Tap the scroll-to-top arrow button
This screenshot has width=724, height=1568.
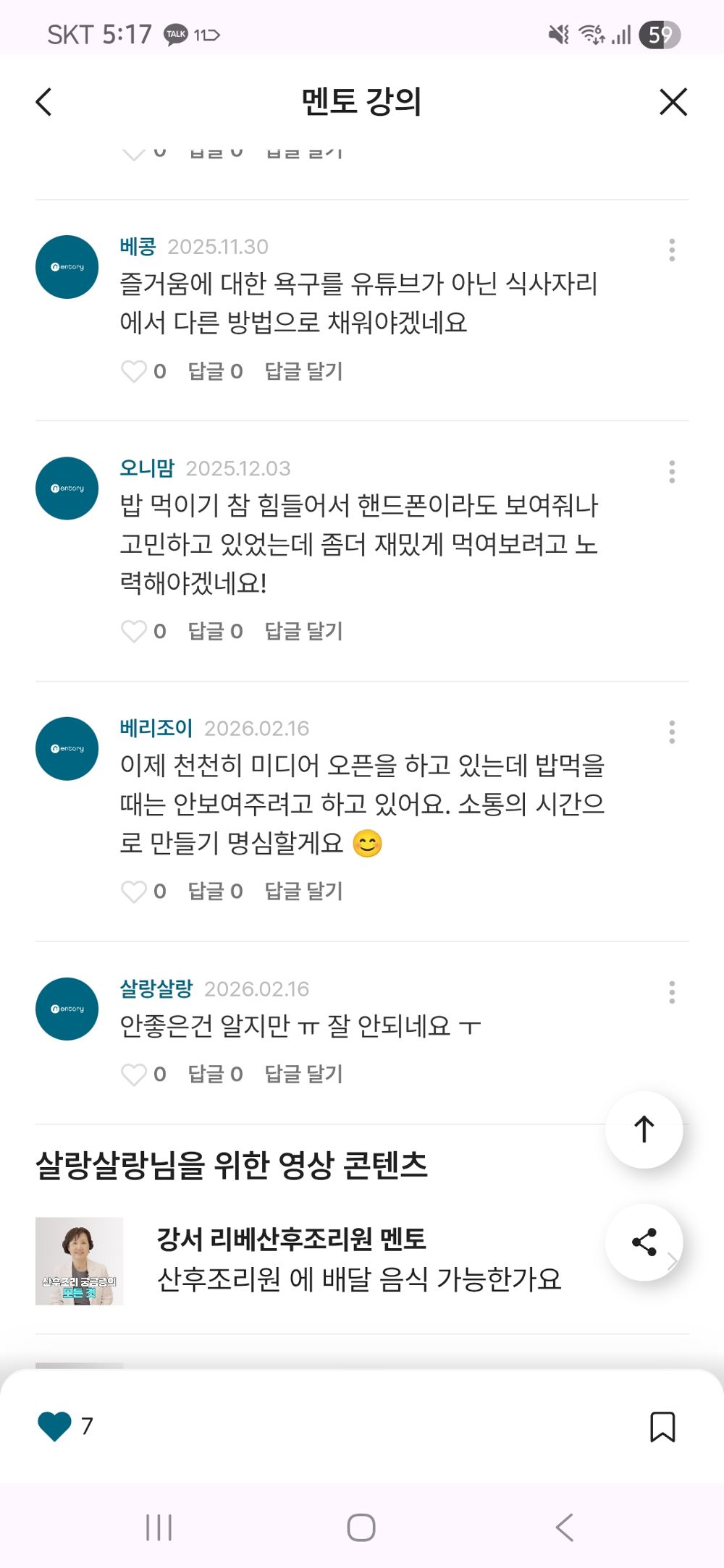643,1130
